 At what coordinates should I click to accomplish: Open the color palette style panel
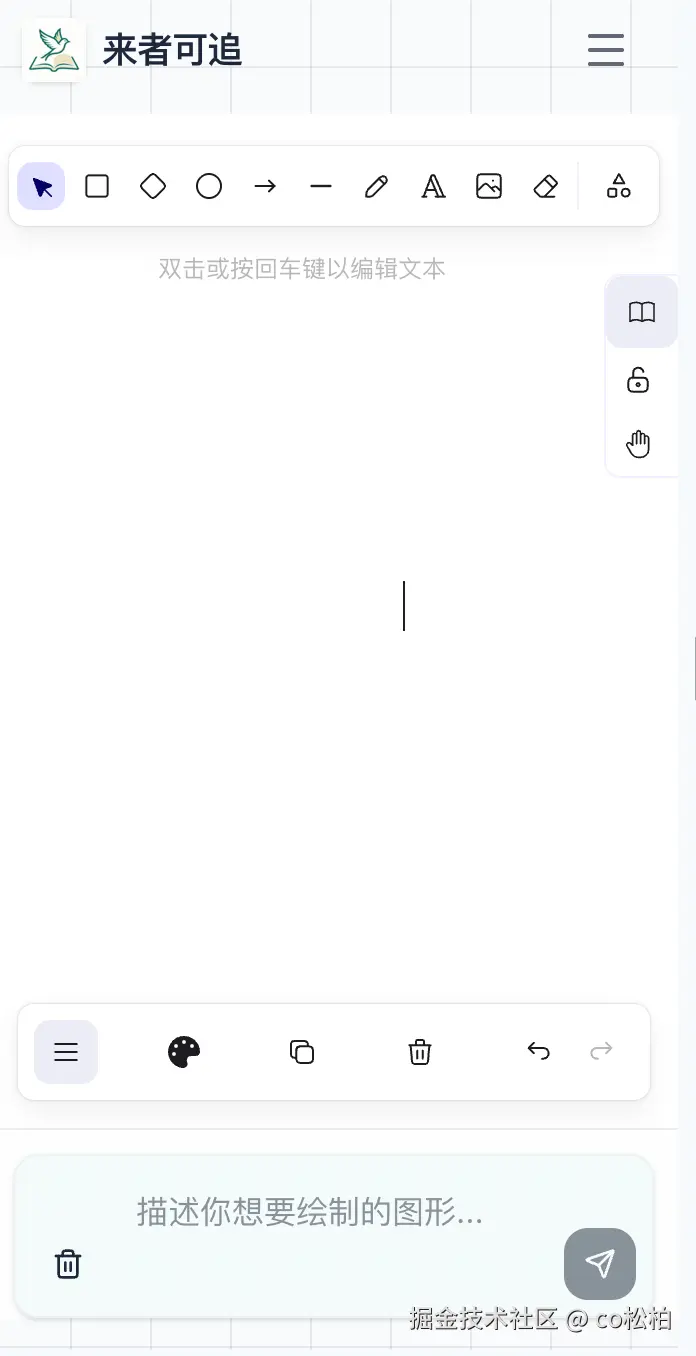pyautogui.click(x=184, y=1052)
